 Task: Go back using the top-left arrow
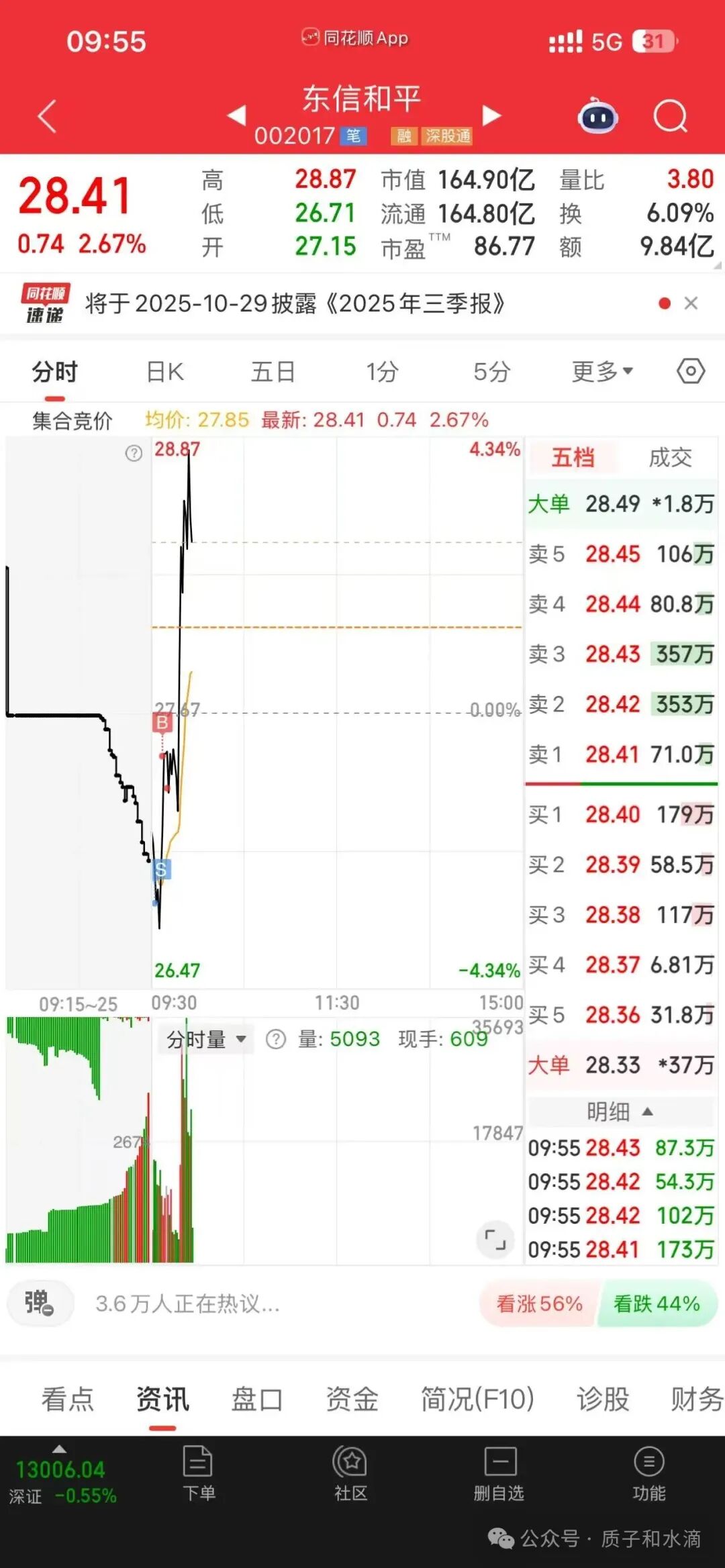click(x=47, y=117)
